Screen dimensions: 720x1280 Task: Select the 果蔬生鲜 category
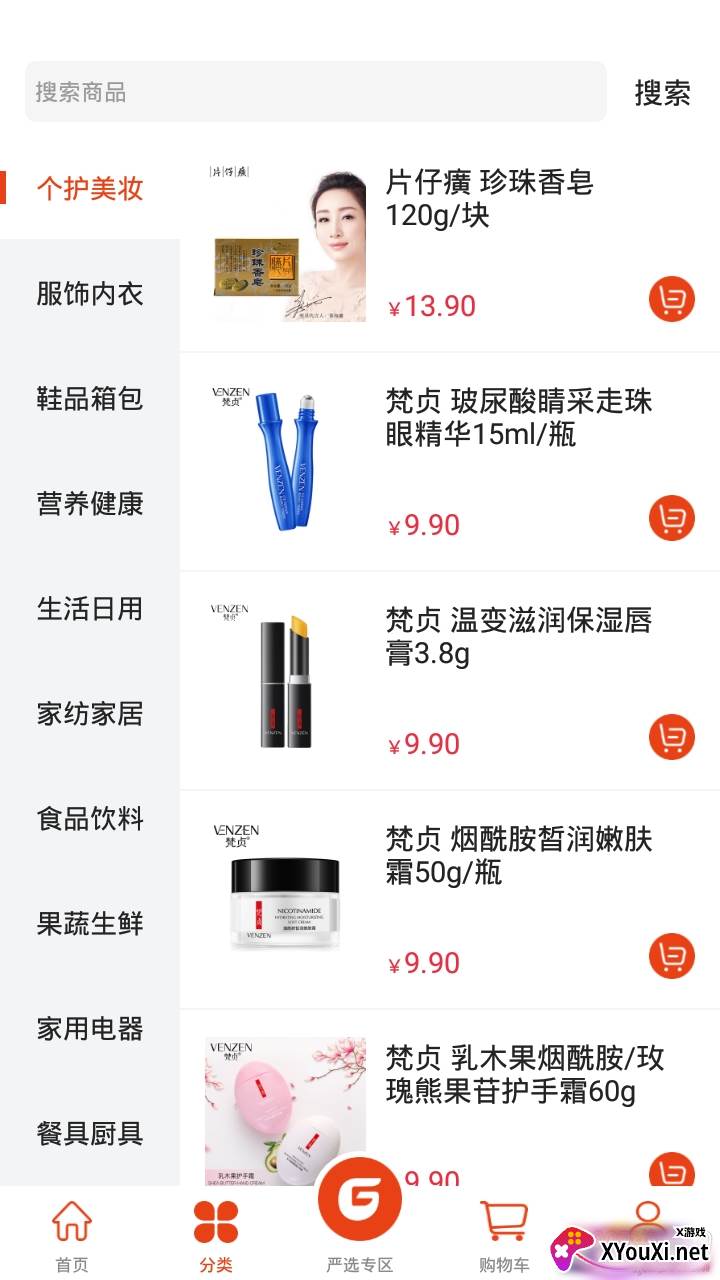tap(90, 924)
